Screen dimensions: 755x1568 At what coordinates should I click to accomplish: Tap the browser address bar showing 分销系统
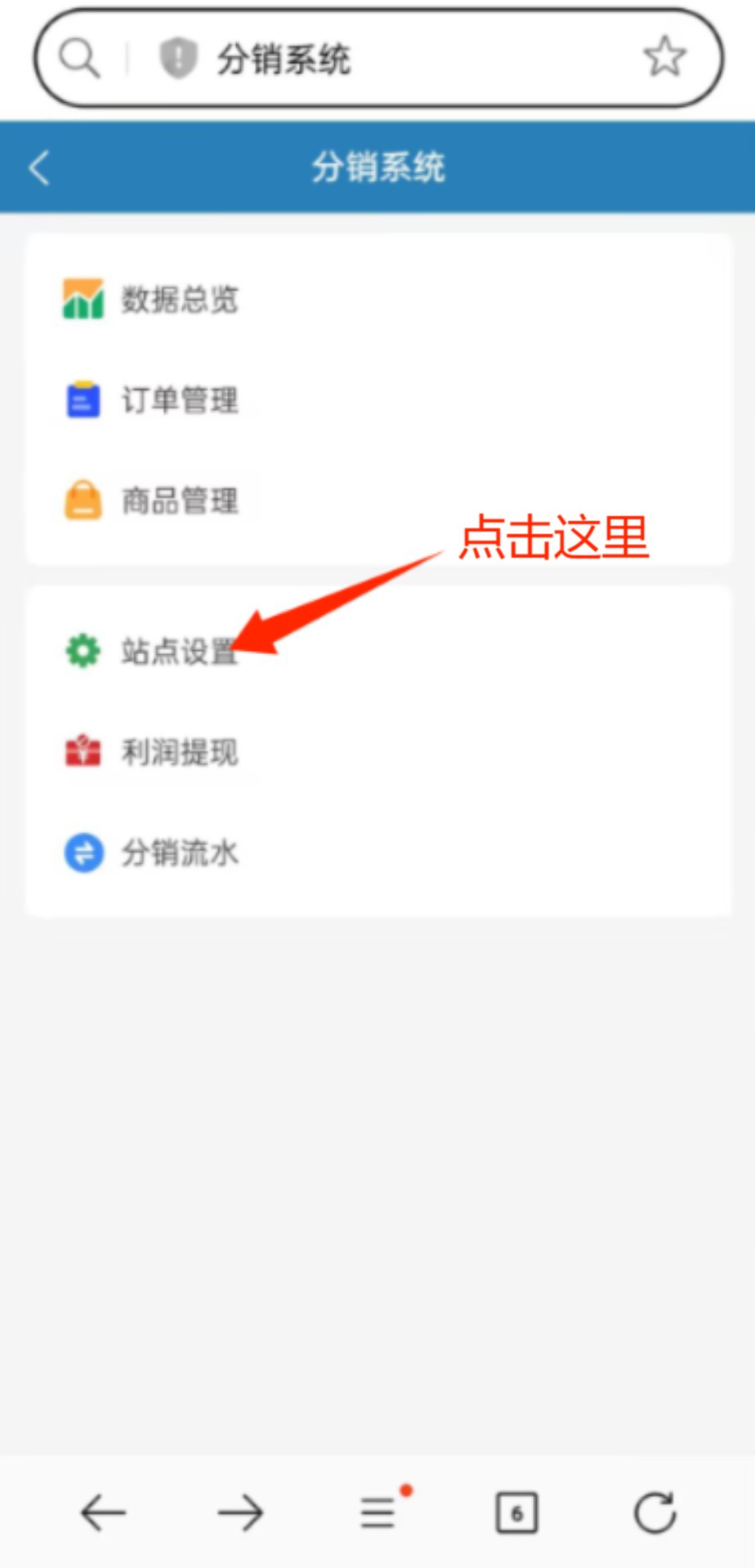377,58
